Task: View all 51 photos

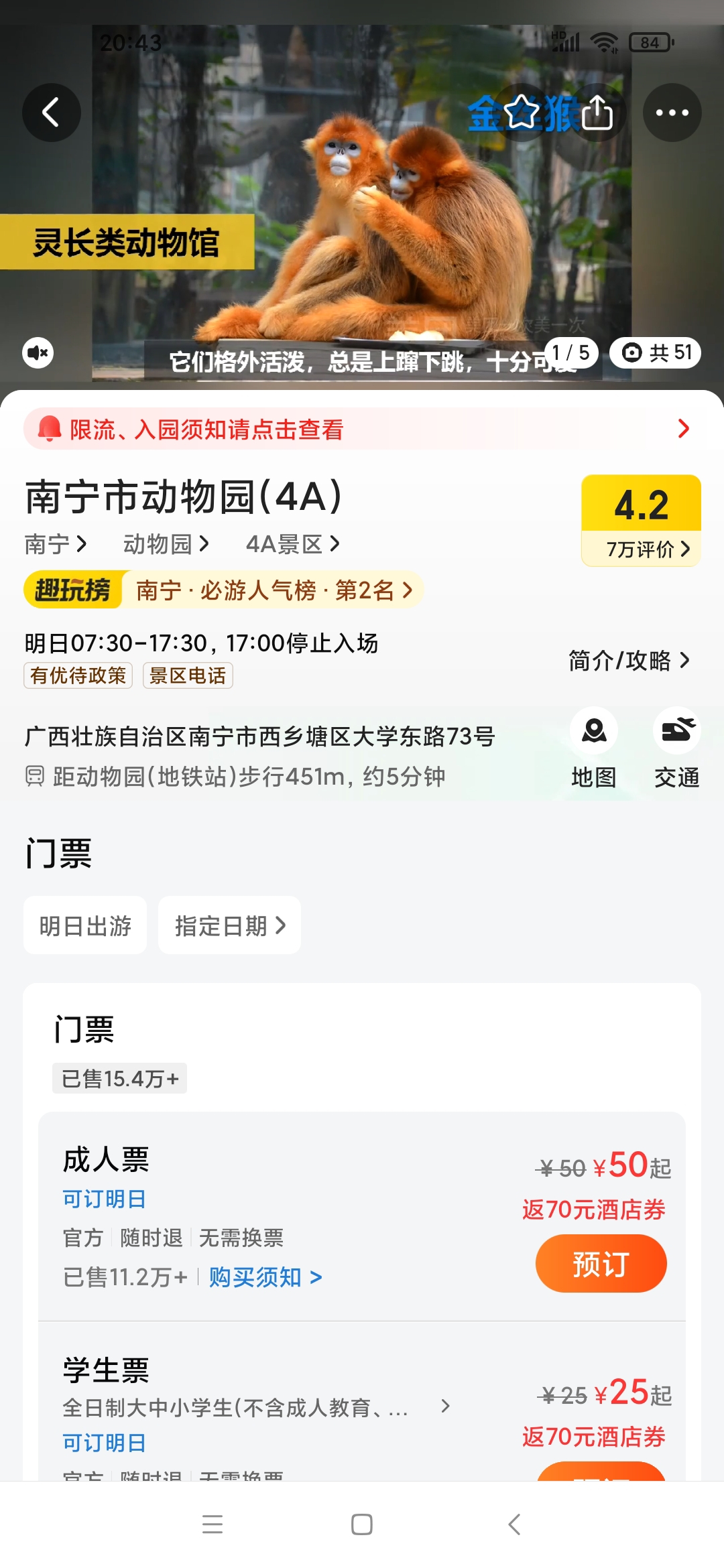Action: (655, 352)
